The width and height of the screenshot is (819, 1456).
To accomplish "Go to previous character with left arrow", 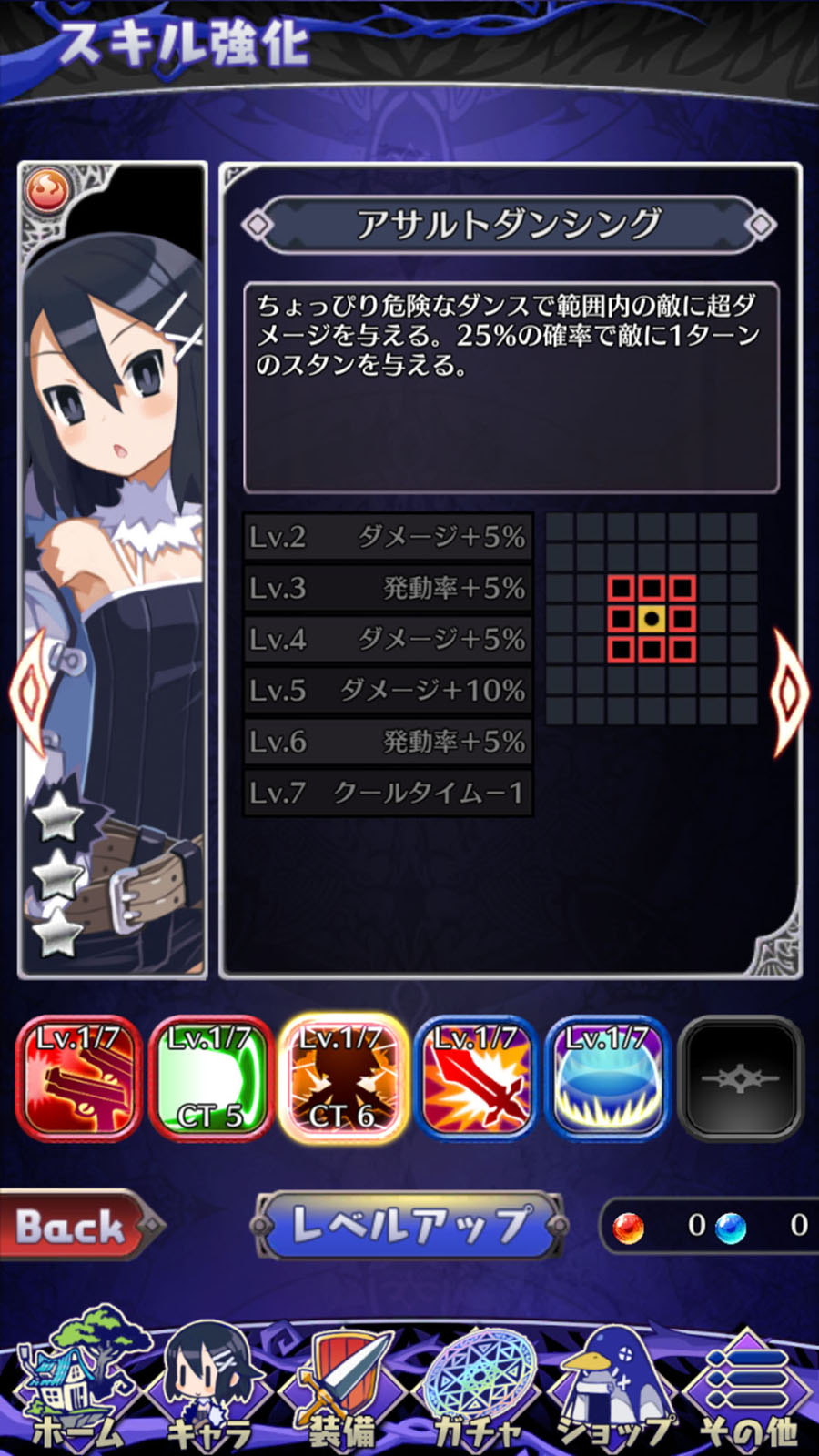I will tap(27, 692).
